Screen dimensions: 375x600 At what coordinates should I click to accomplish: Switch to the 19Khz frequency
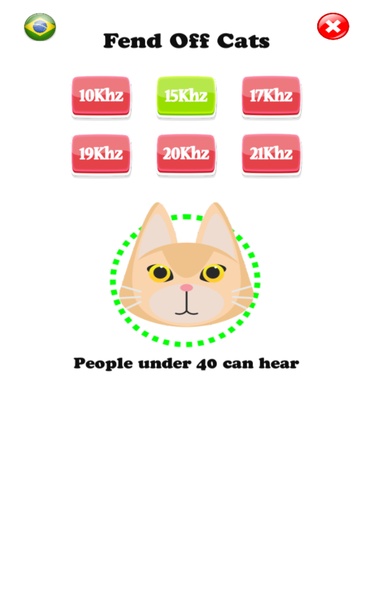pyautogui.click(x=101, y=154)
